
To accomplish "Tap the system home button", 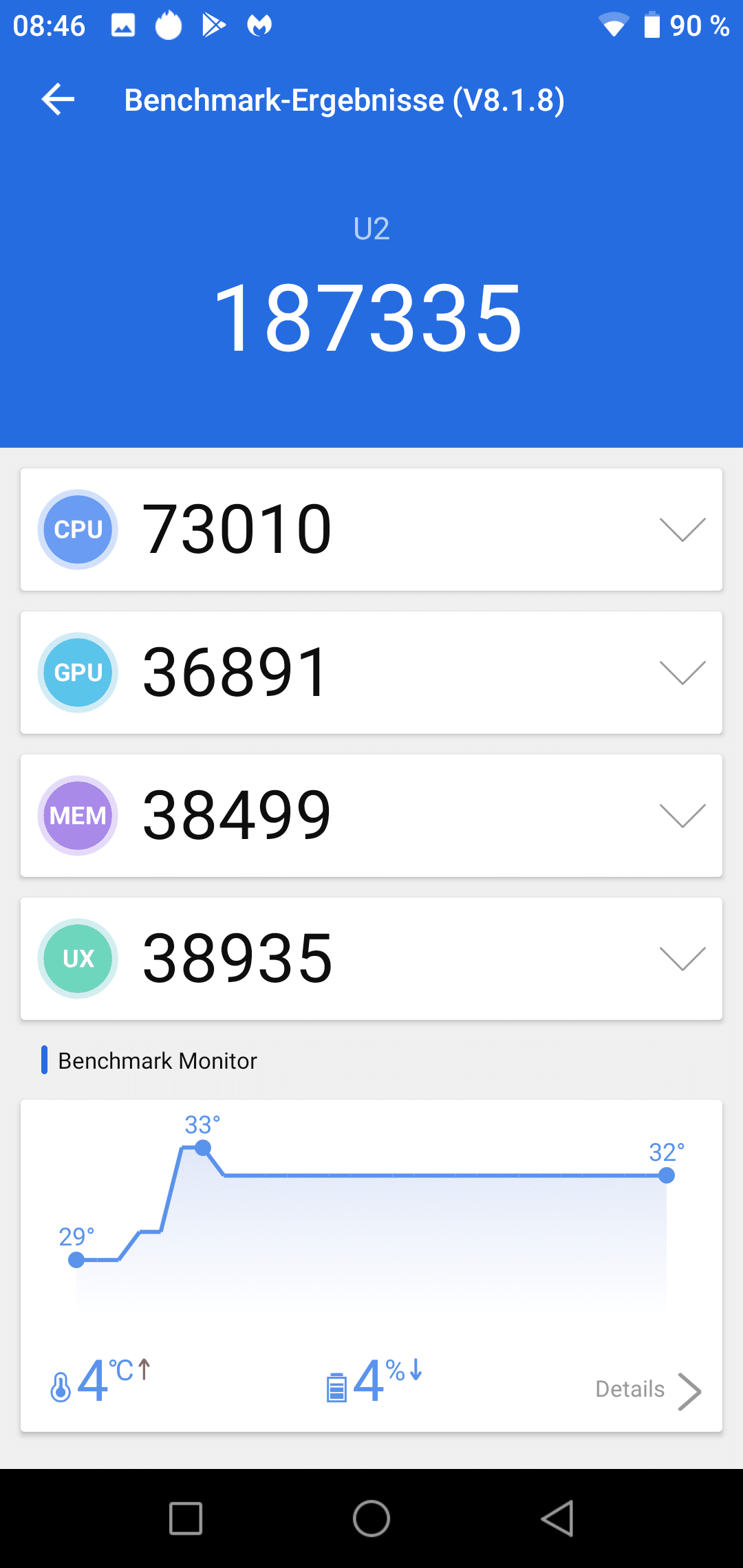I will point(371,1518).
